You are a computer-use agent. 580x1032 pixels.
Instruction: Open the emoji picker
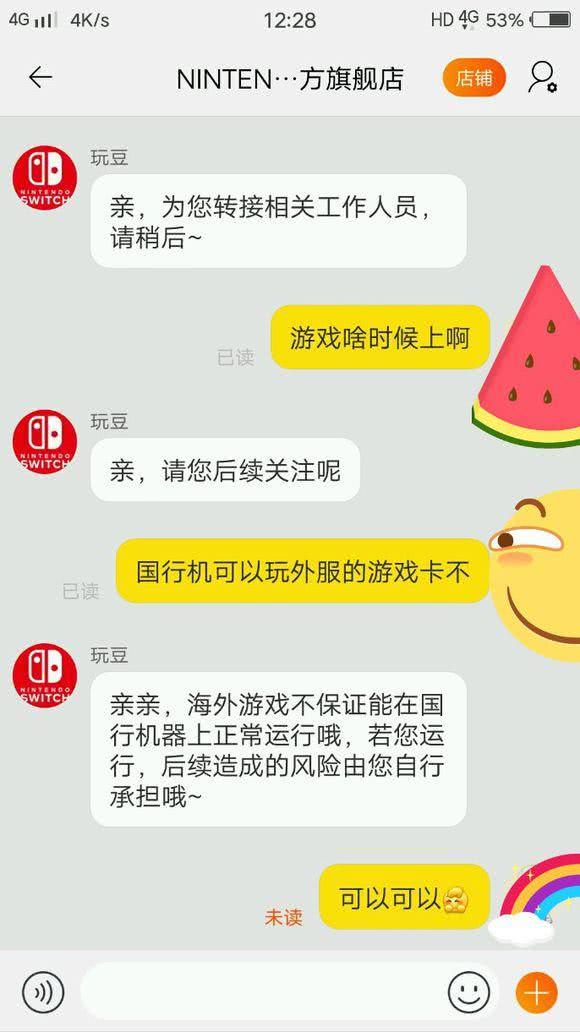(x=469, y=991)
